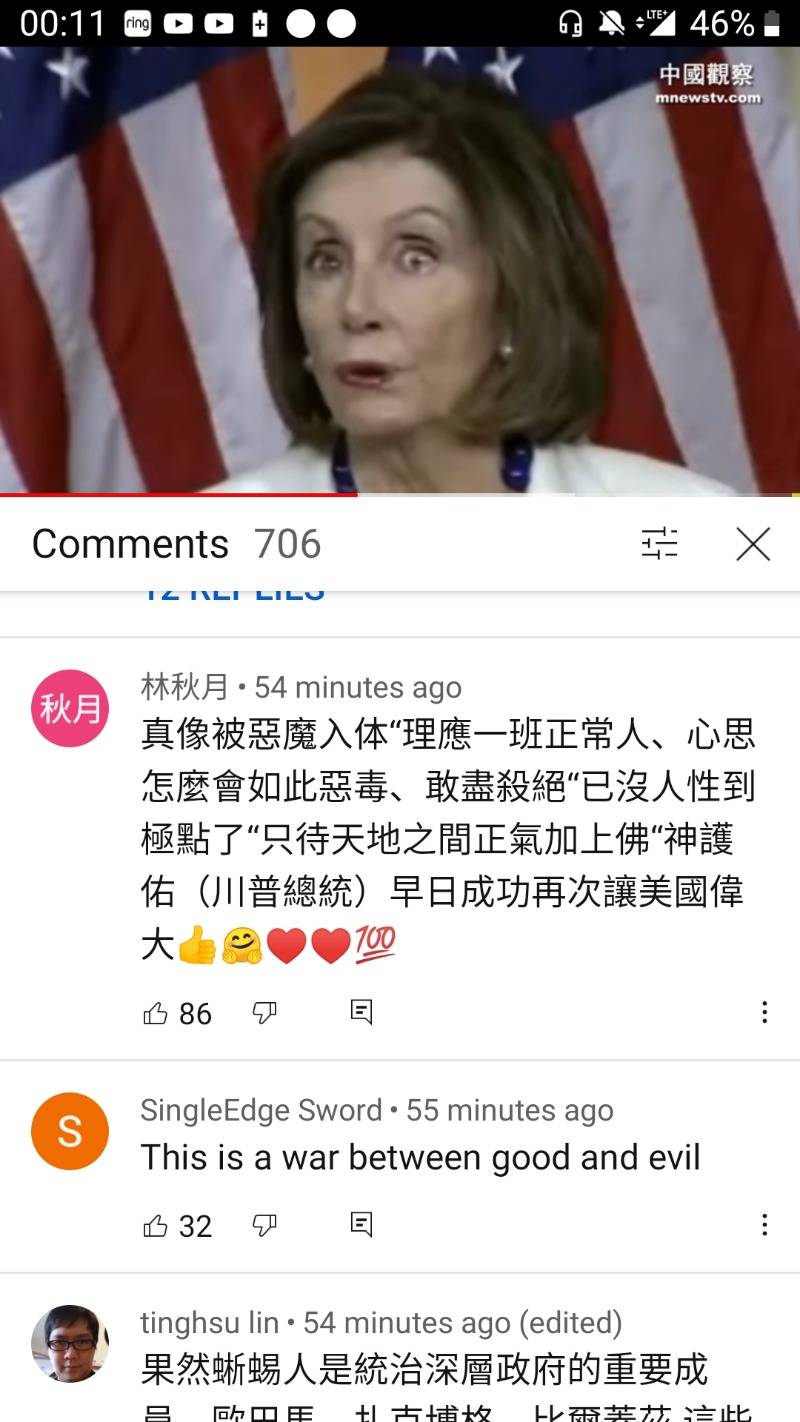Dislike 林秋月's comment
The height and width of the screenshot is (1422, 800).
click(x=264, y=1013)
